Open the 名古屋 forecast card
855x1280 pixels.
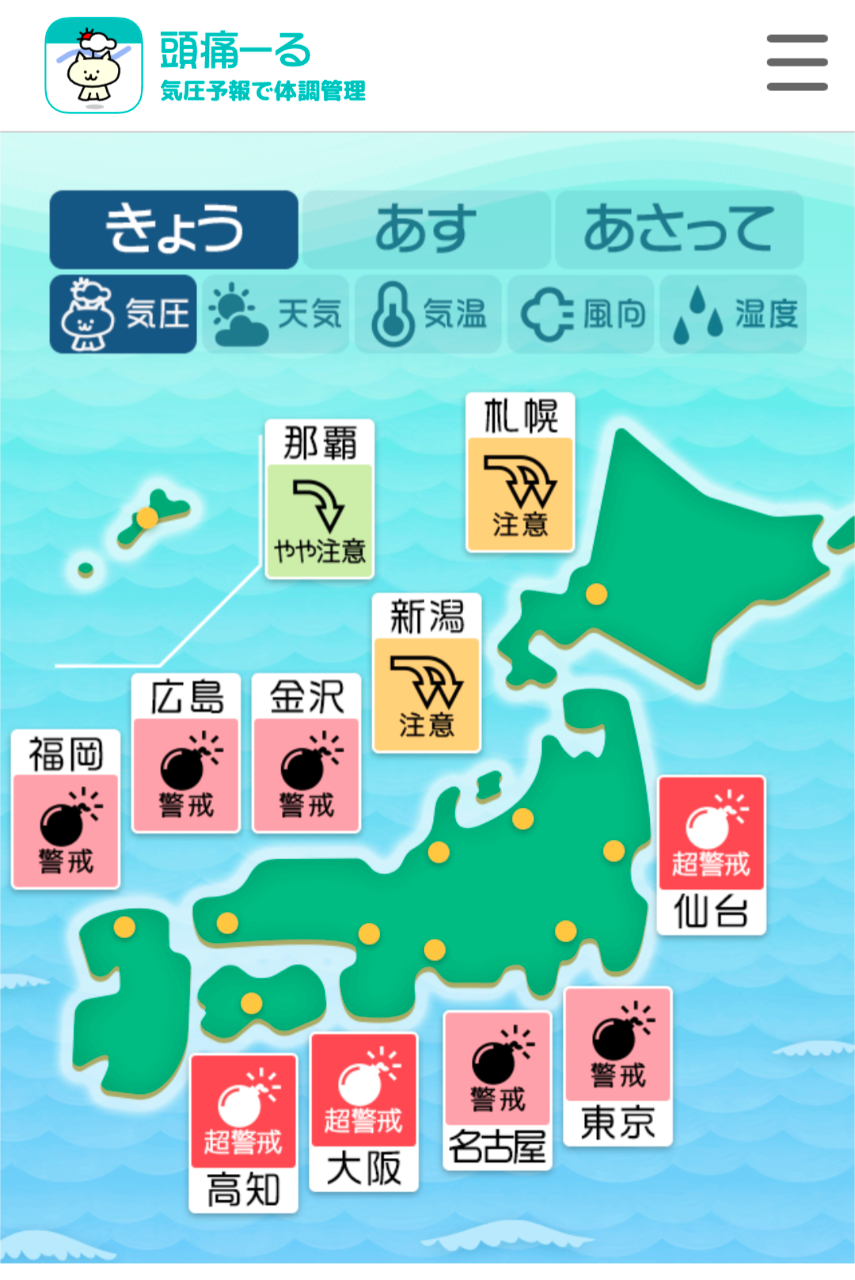pos(497,1090)
